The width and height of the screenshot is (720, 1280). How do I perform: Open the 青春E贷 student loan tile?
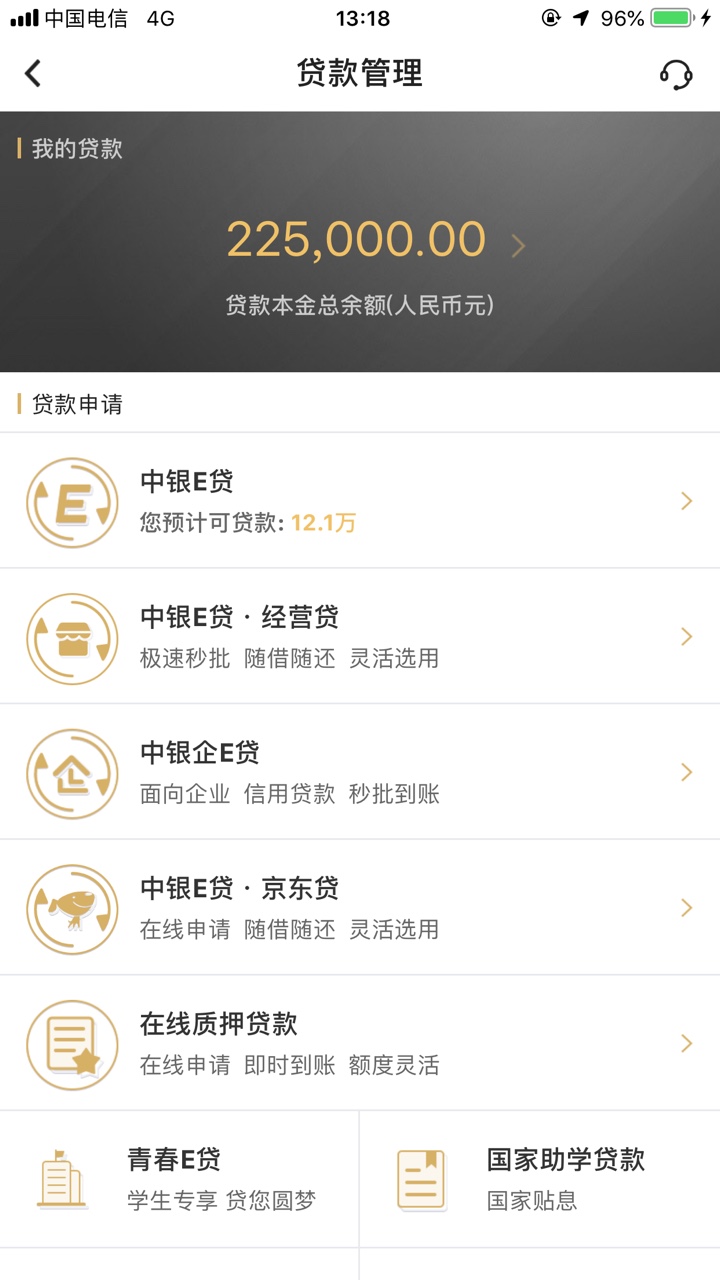[179, 1179]
